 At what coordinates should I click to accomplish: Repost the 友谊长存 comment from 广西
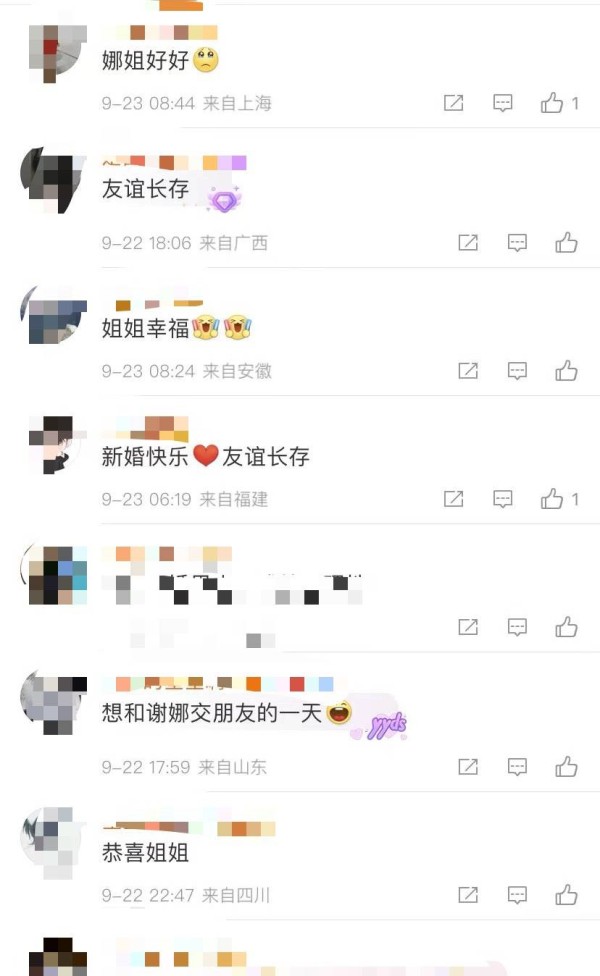468,242
